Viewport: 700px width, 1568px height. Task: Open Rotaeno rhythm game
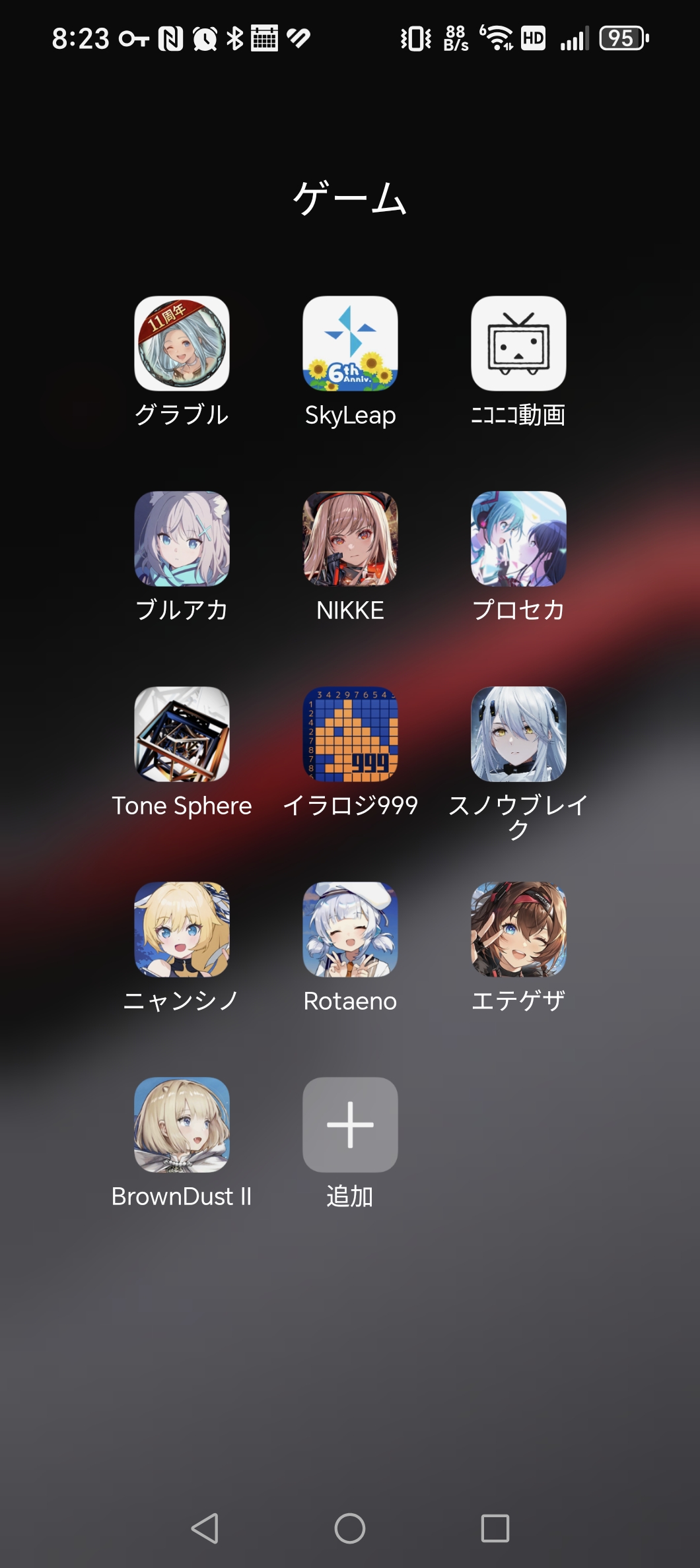pos(350,929)
